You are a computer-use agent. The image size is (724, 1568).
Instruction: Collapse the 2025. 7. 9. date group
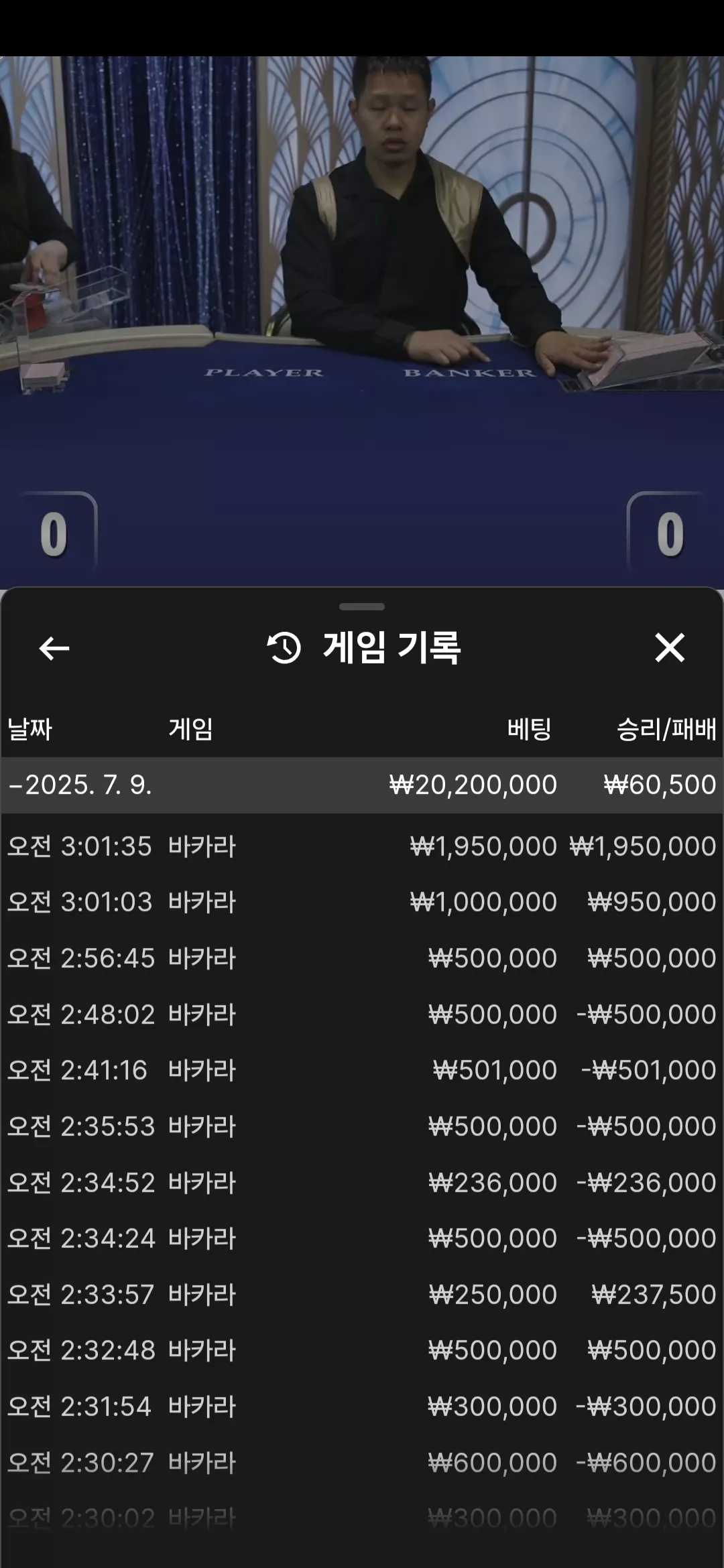click(x=362, y=785)
